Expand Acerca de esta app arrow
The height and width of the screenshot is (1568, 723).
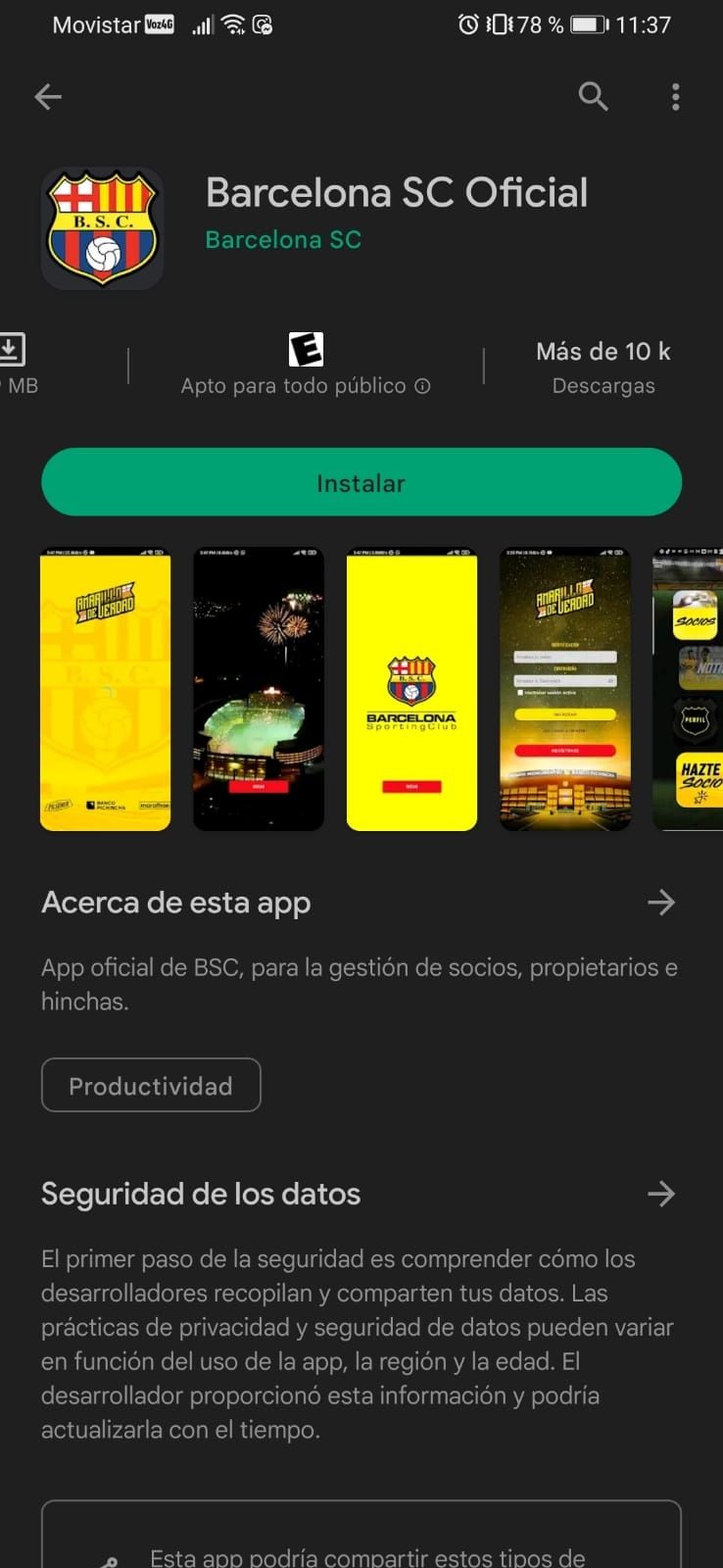(x=661, y=903)
